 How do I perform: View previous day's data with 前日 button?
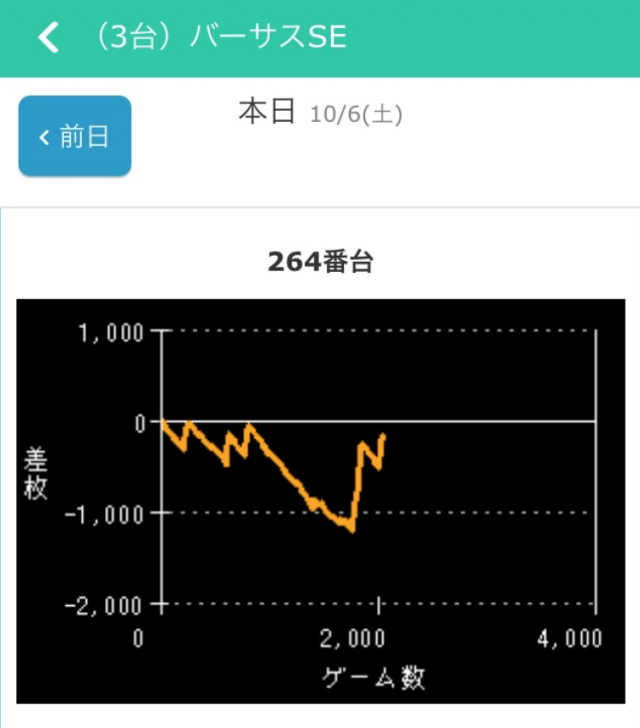pos(75,137)
